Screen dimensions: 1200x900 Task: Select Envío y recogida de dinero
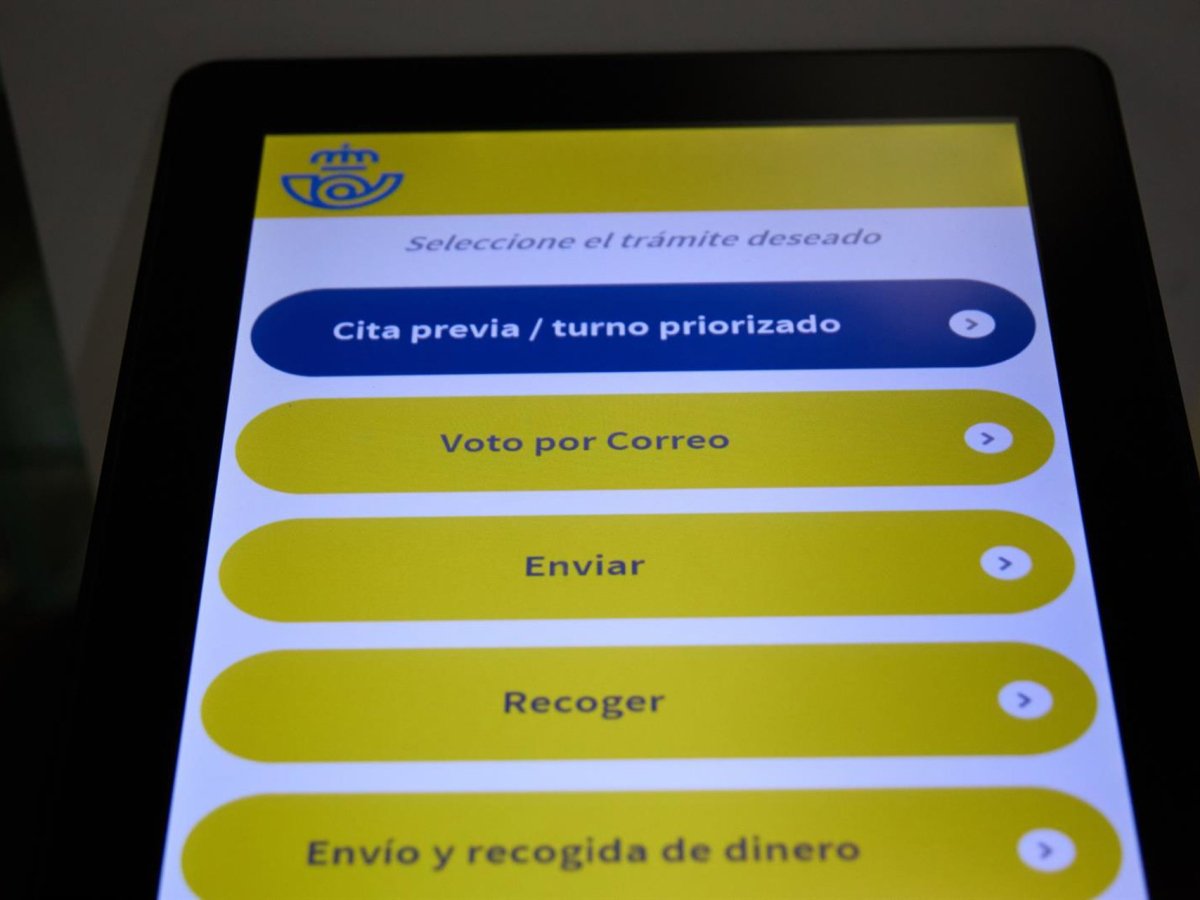pyautogui.click(x=650, y=850)
